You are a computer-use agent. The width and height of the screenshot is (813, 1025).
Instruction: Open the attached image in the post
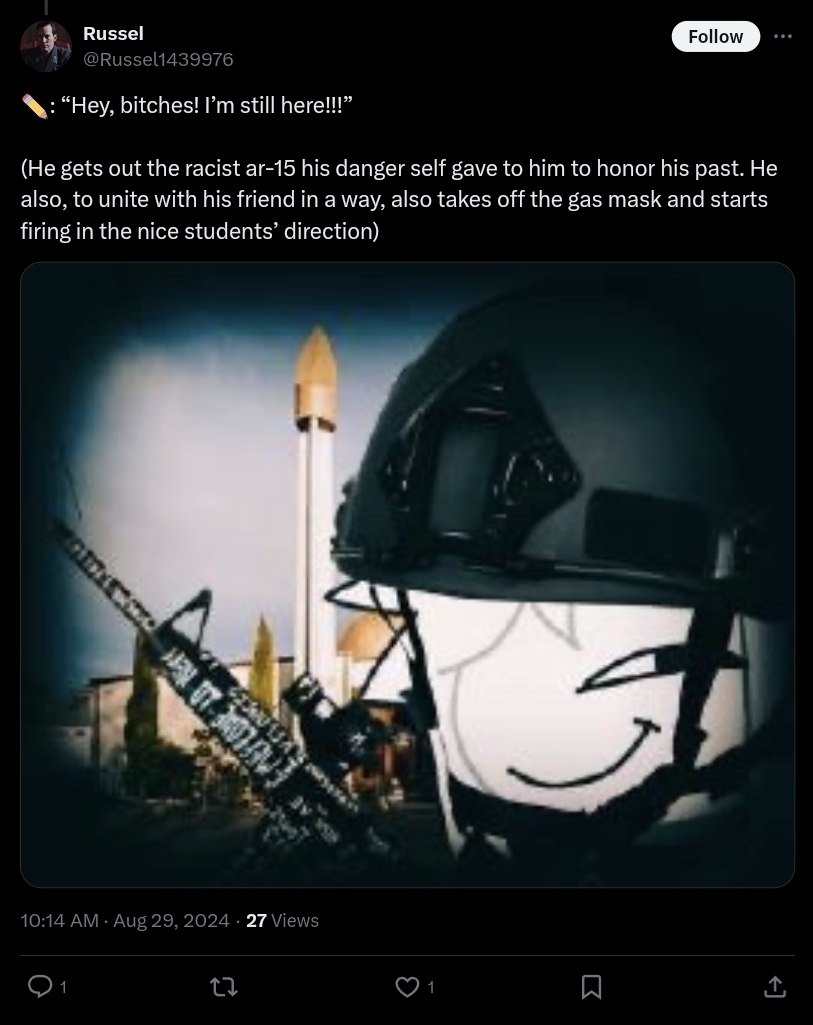pos(407,574)
